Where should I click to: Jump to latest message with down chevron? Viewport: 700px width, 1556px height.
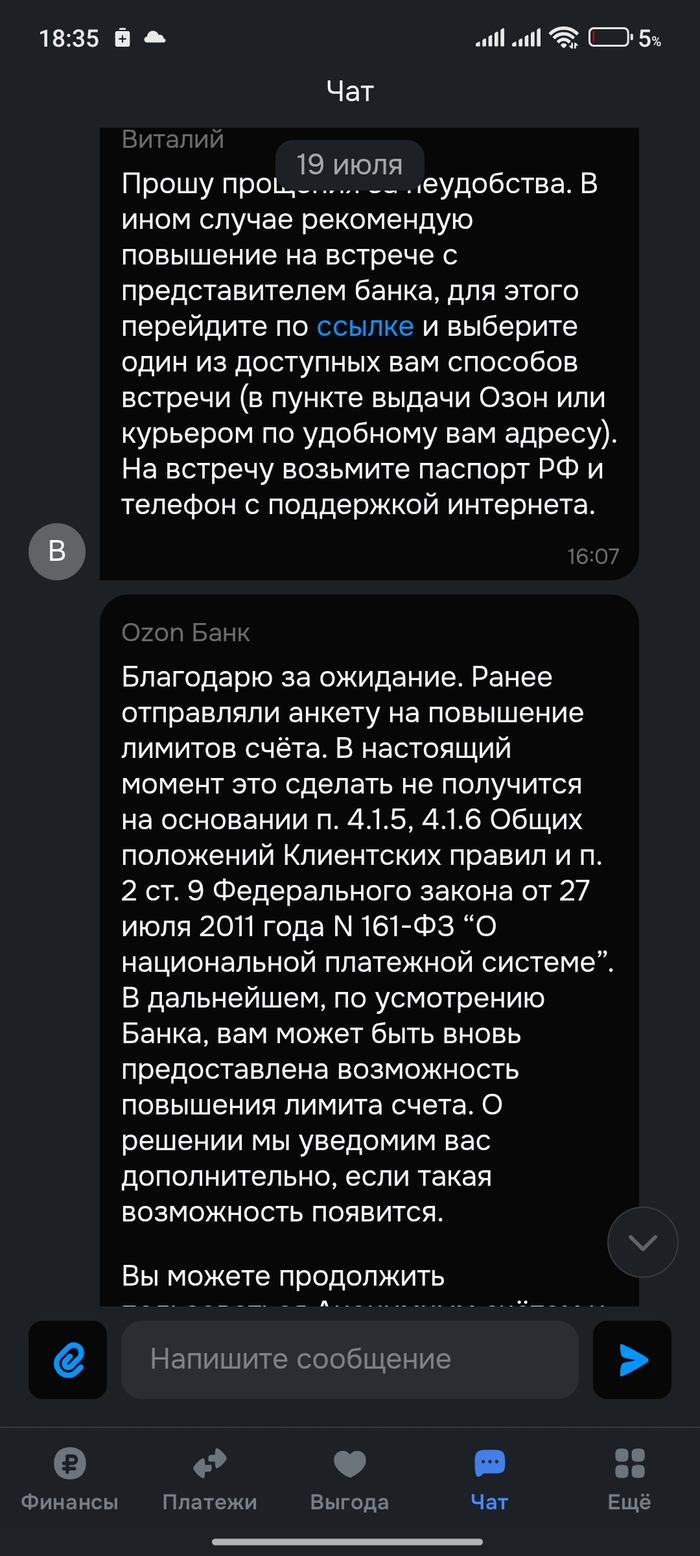[x=643, y=1242]
